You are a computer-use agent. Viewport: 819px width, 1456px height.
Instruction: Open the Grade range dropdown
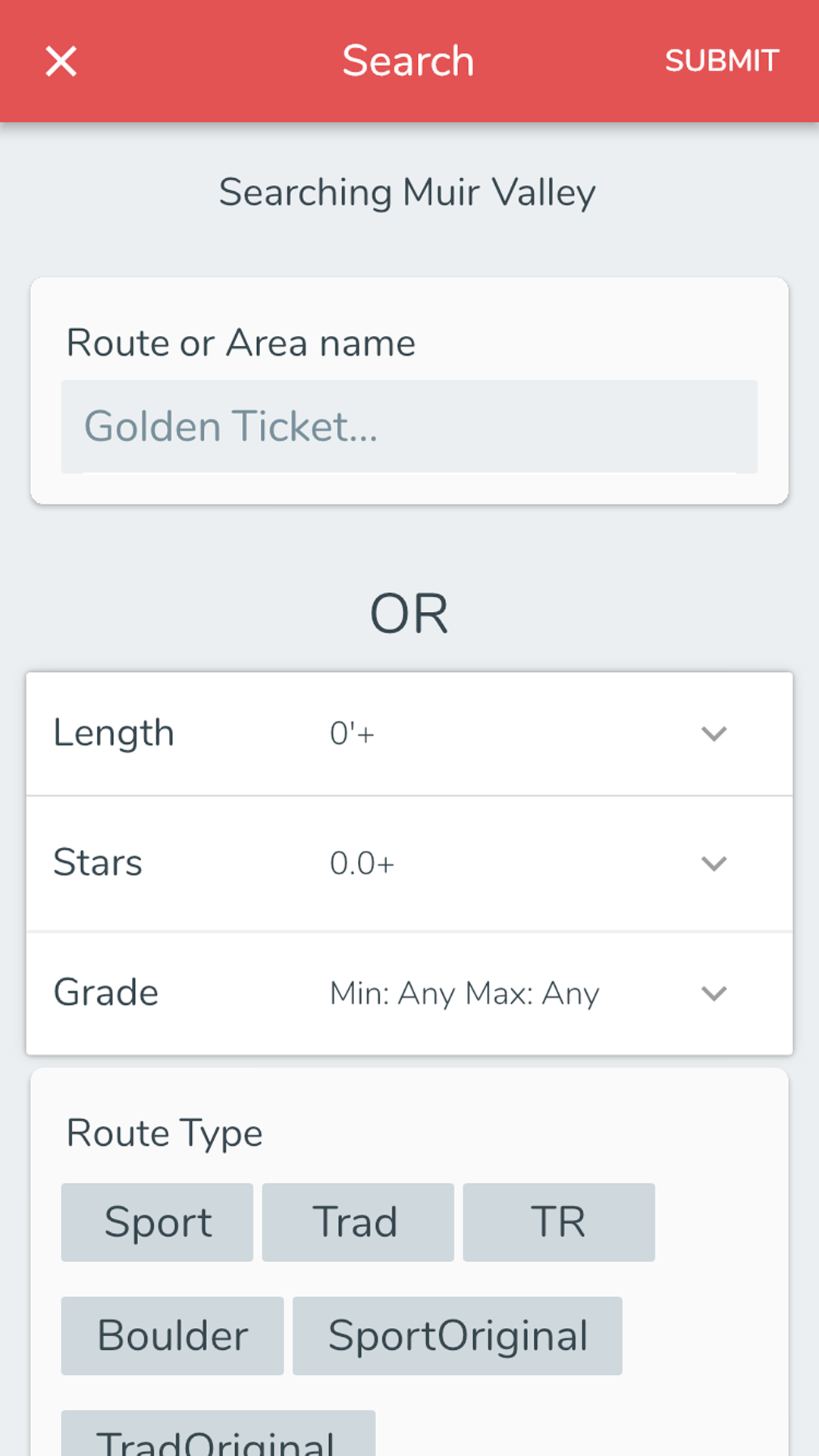[x=409, y=993]
